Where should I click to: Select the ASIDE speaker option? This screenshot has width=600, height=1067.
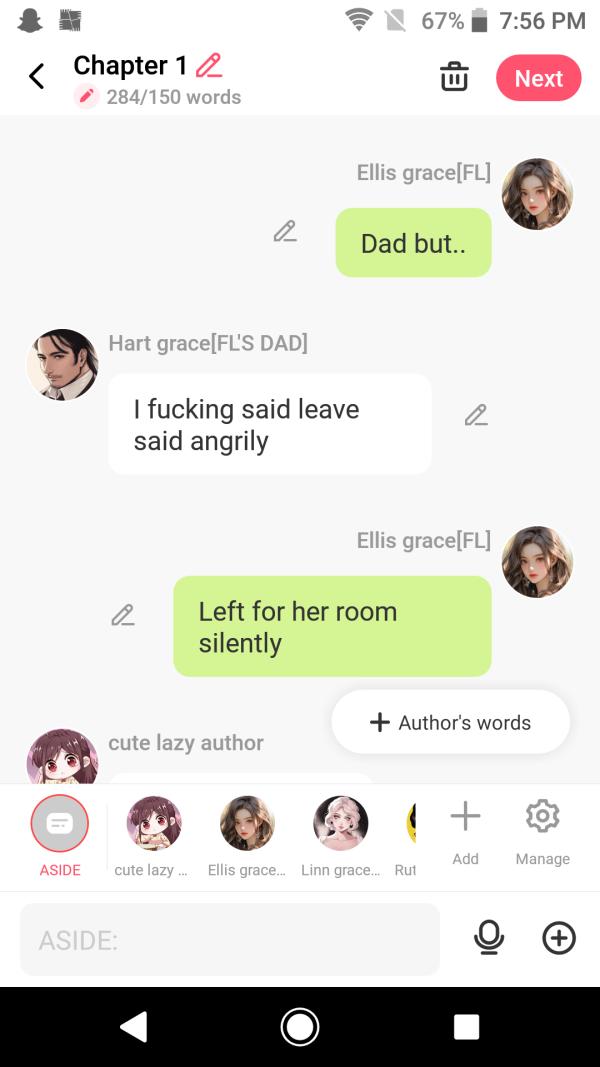tap(60, 825)
